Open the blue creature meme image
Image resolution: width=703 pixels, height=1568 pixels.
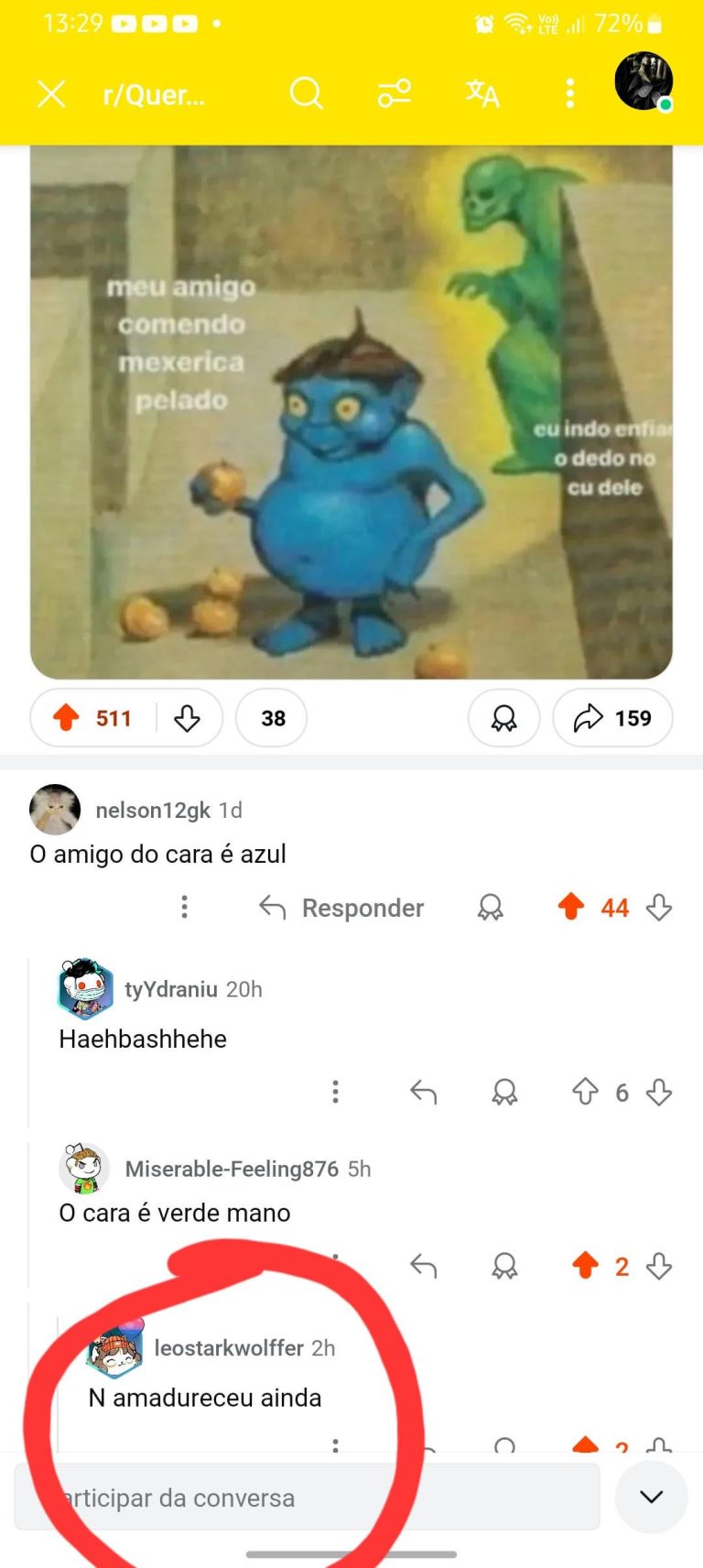351,412
